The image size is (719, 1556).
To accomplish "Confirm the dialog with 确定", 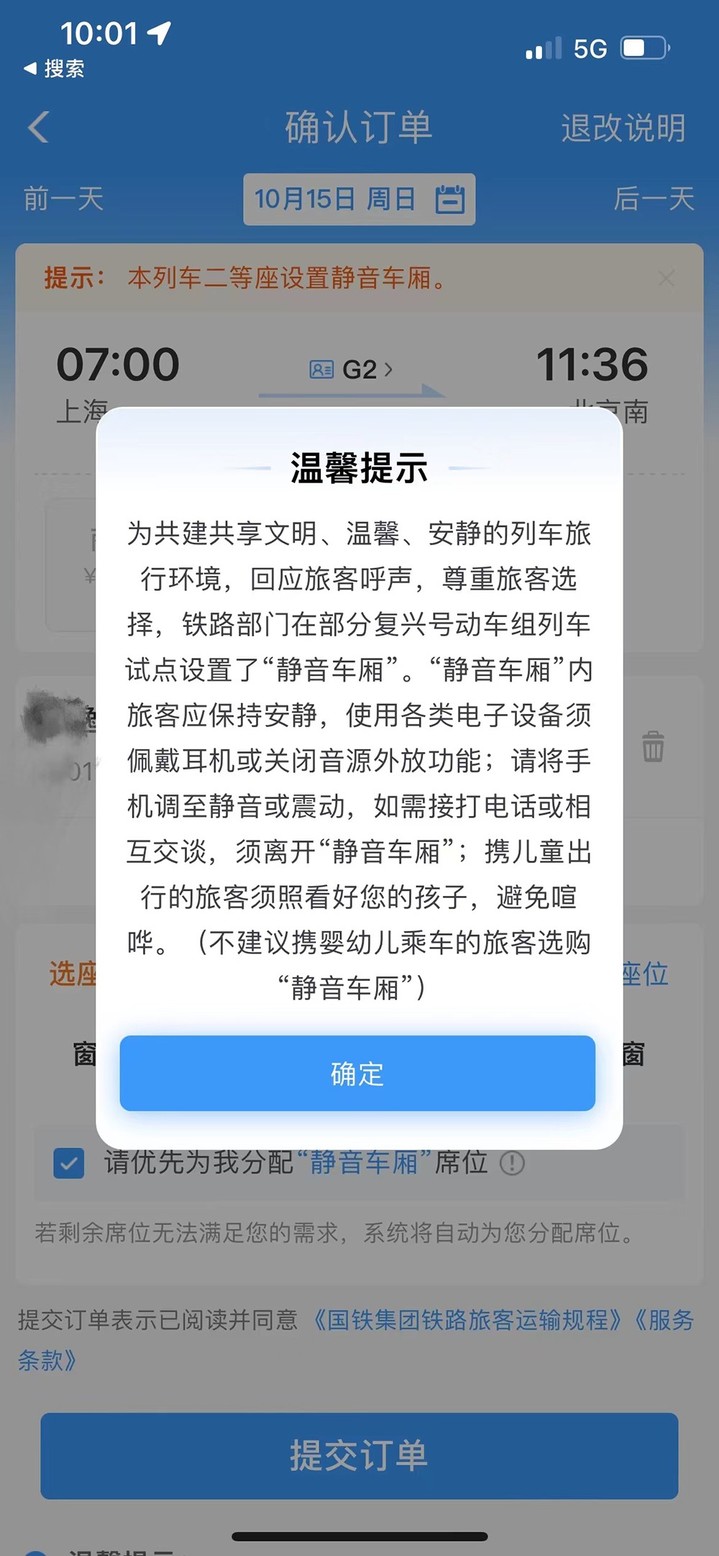I will 357,1073.
